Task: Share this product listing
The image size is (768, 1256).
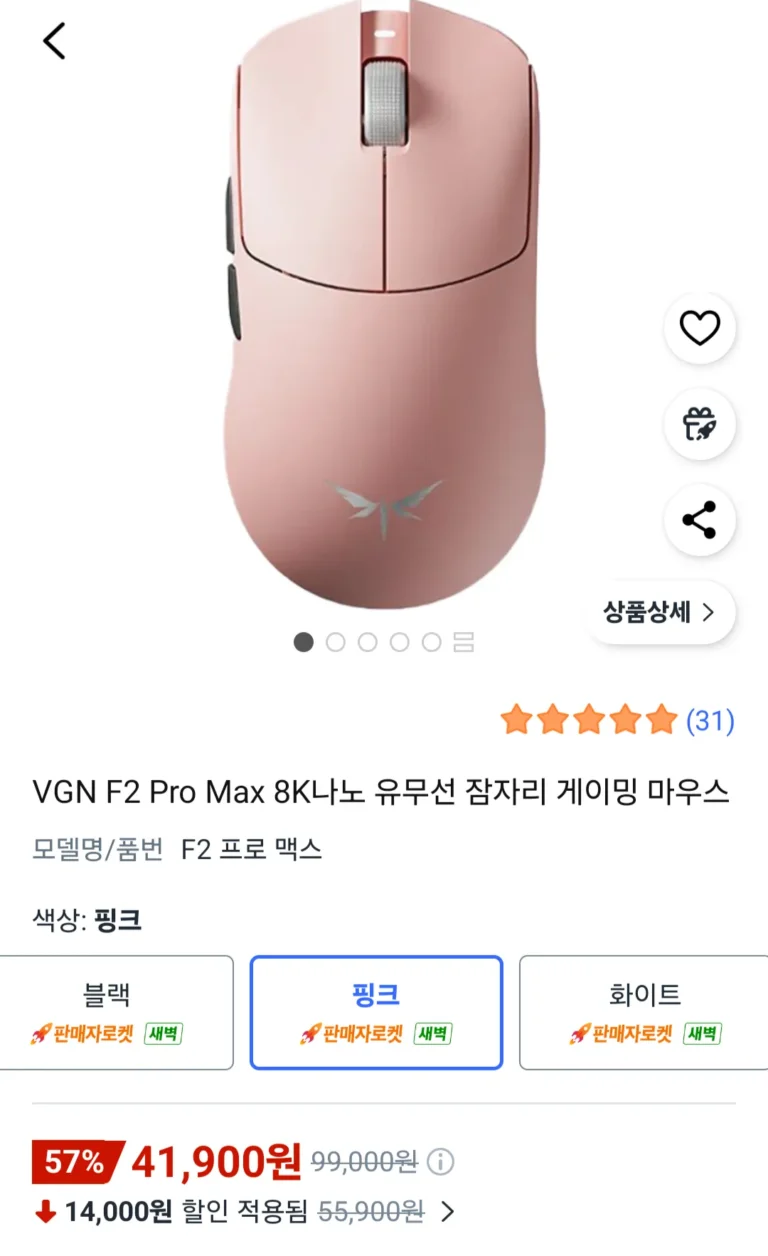Action: [x=700, y=520]
